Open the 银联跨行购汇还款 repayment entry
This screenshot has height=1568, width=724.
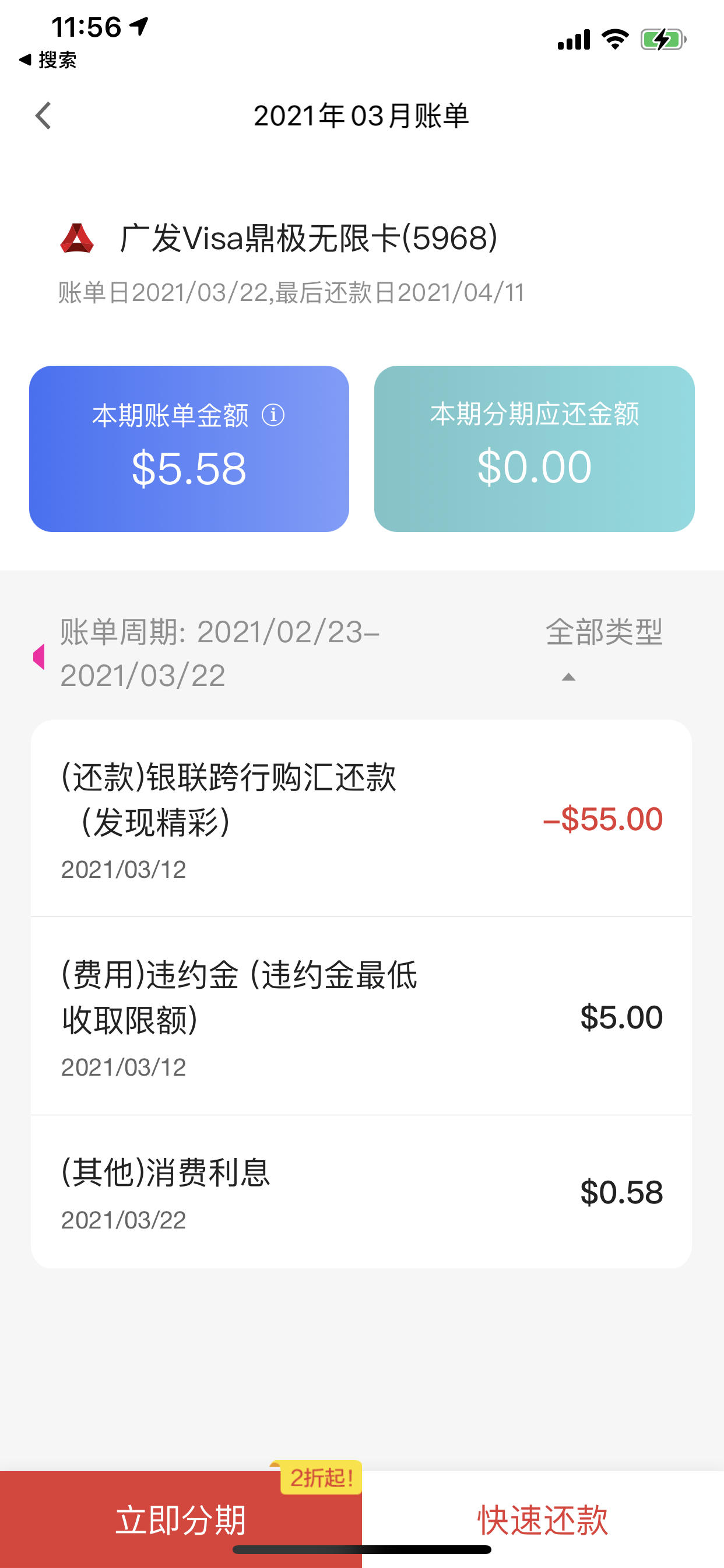tap(361, 818)
